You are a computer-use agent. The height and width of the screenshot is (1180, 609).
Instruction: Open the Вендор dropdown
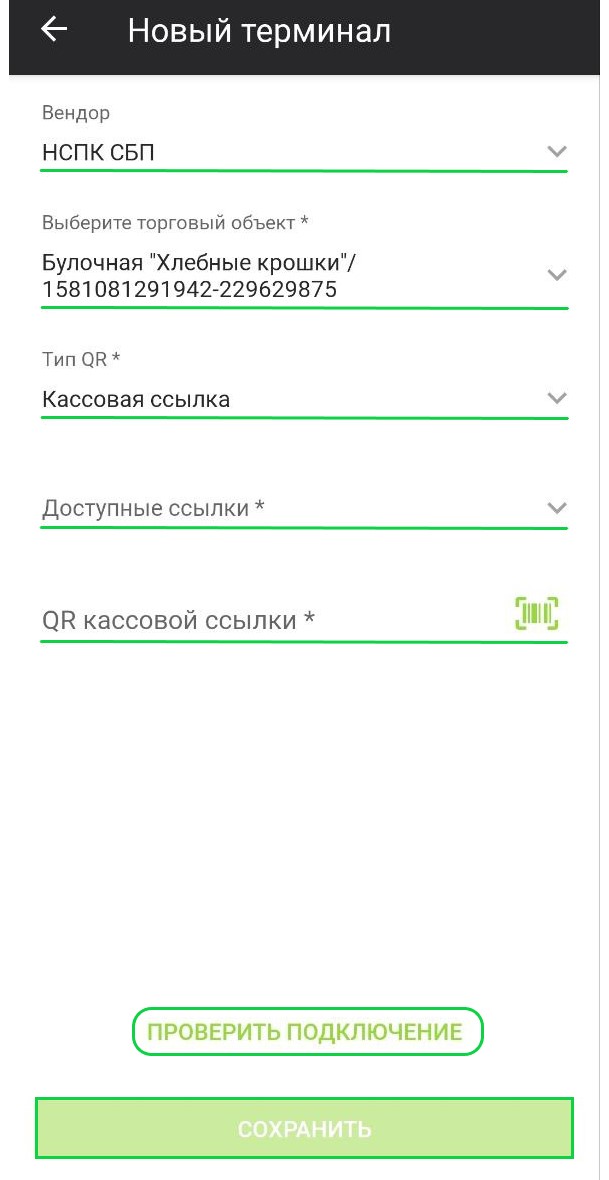(303, 153)
